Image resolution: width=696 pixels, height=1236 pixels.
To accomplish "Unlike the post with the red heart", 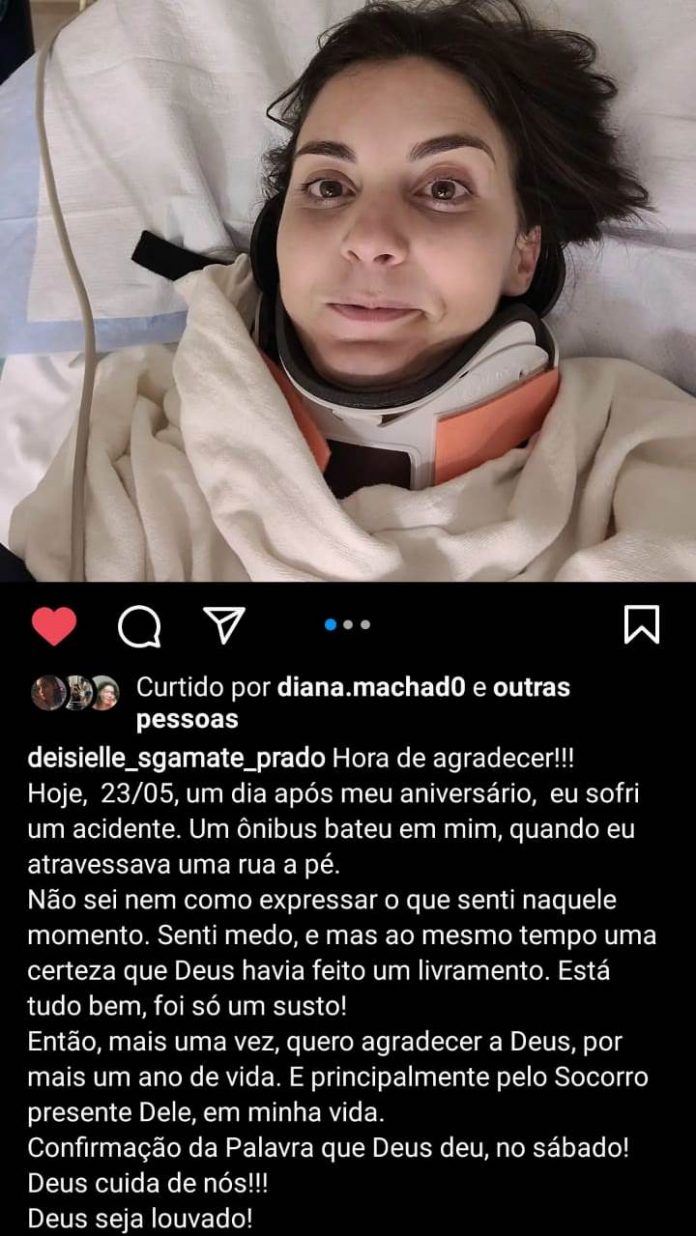I will [54, 625].
